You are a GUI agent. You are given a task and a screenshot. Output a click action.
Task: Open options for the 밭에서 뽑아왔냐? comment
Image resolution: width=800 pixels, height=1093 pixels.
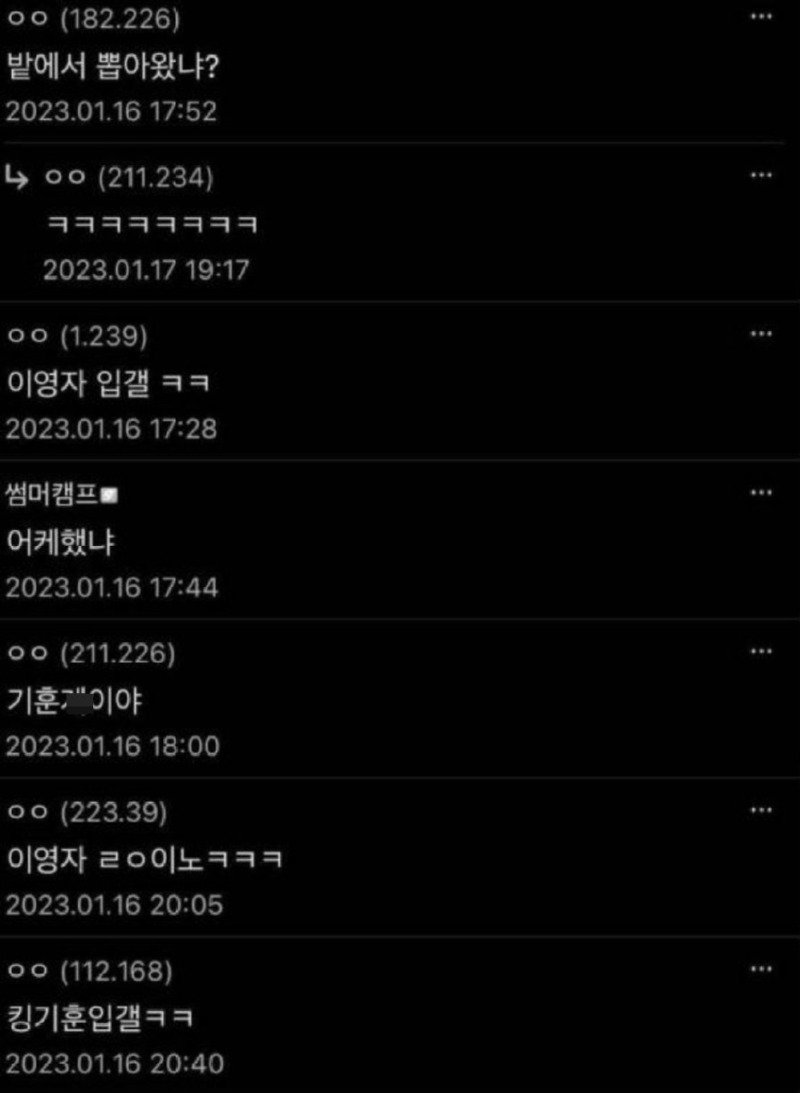pyautogui.click(x=761, y=17)
